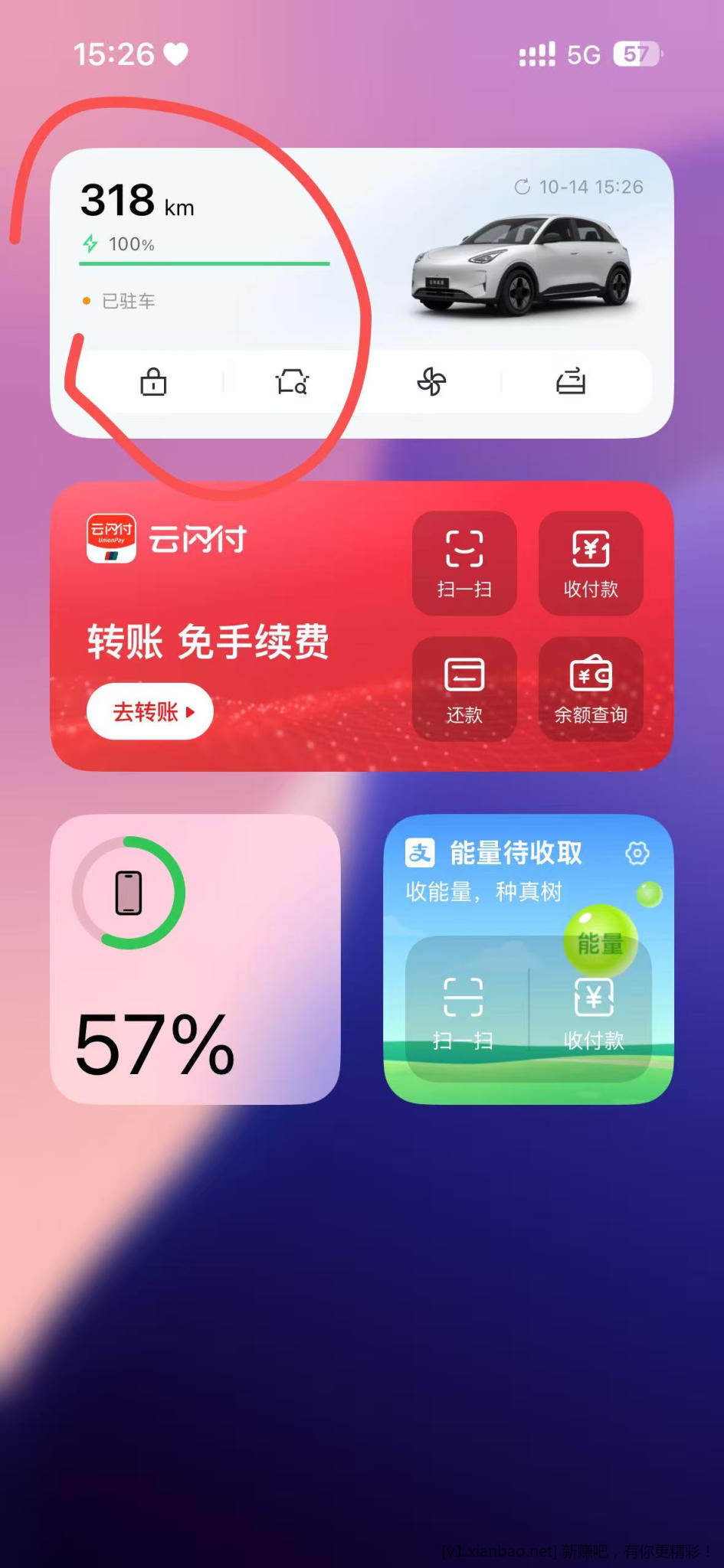Screen dimensions: 724x1568
Task: Open the phone battery 57% widget
Action: coord(195,959)
